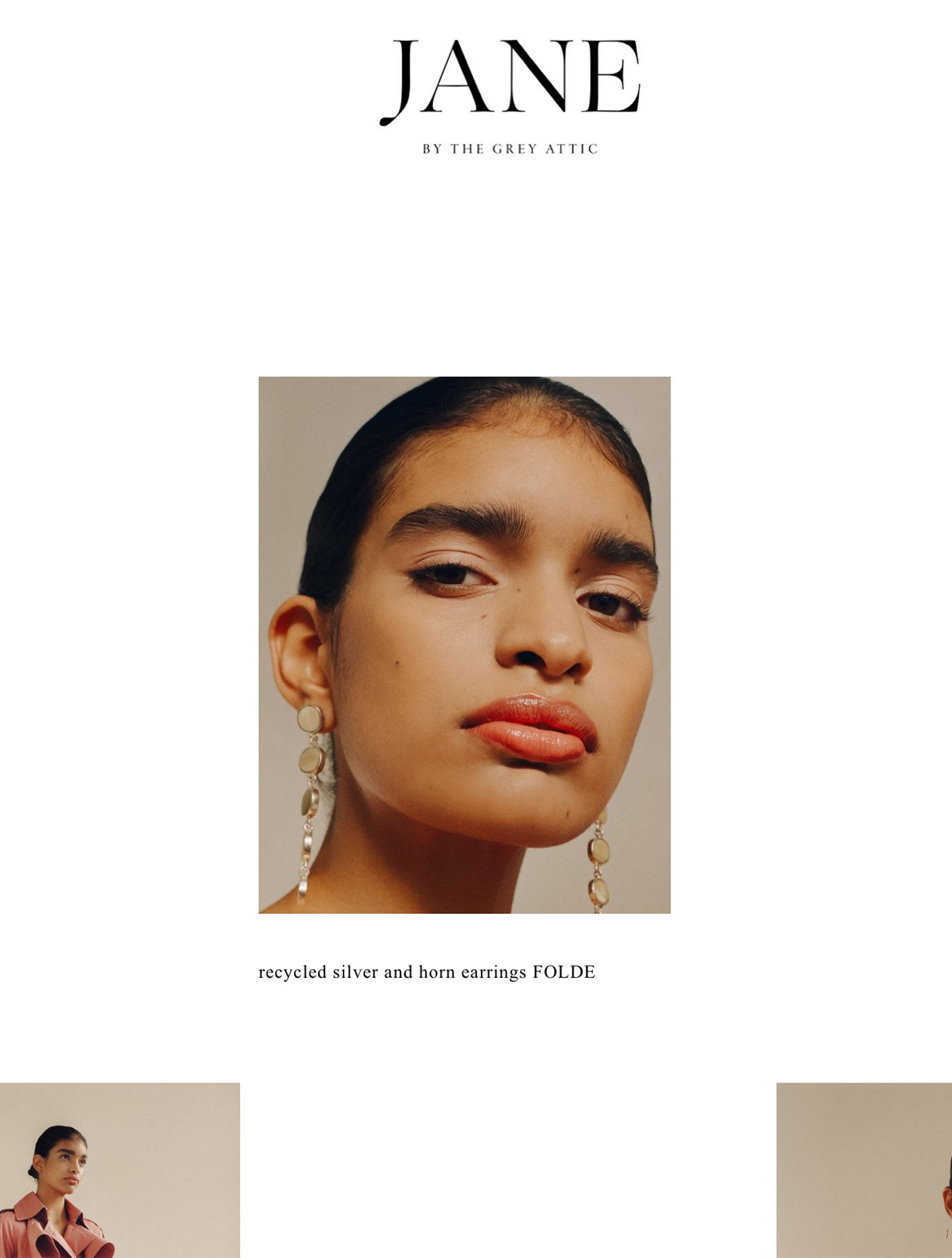Open the FOLDE earrings close-up photo
The height and width of the screenshot is (1258, 952).
(464, 645)
